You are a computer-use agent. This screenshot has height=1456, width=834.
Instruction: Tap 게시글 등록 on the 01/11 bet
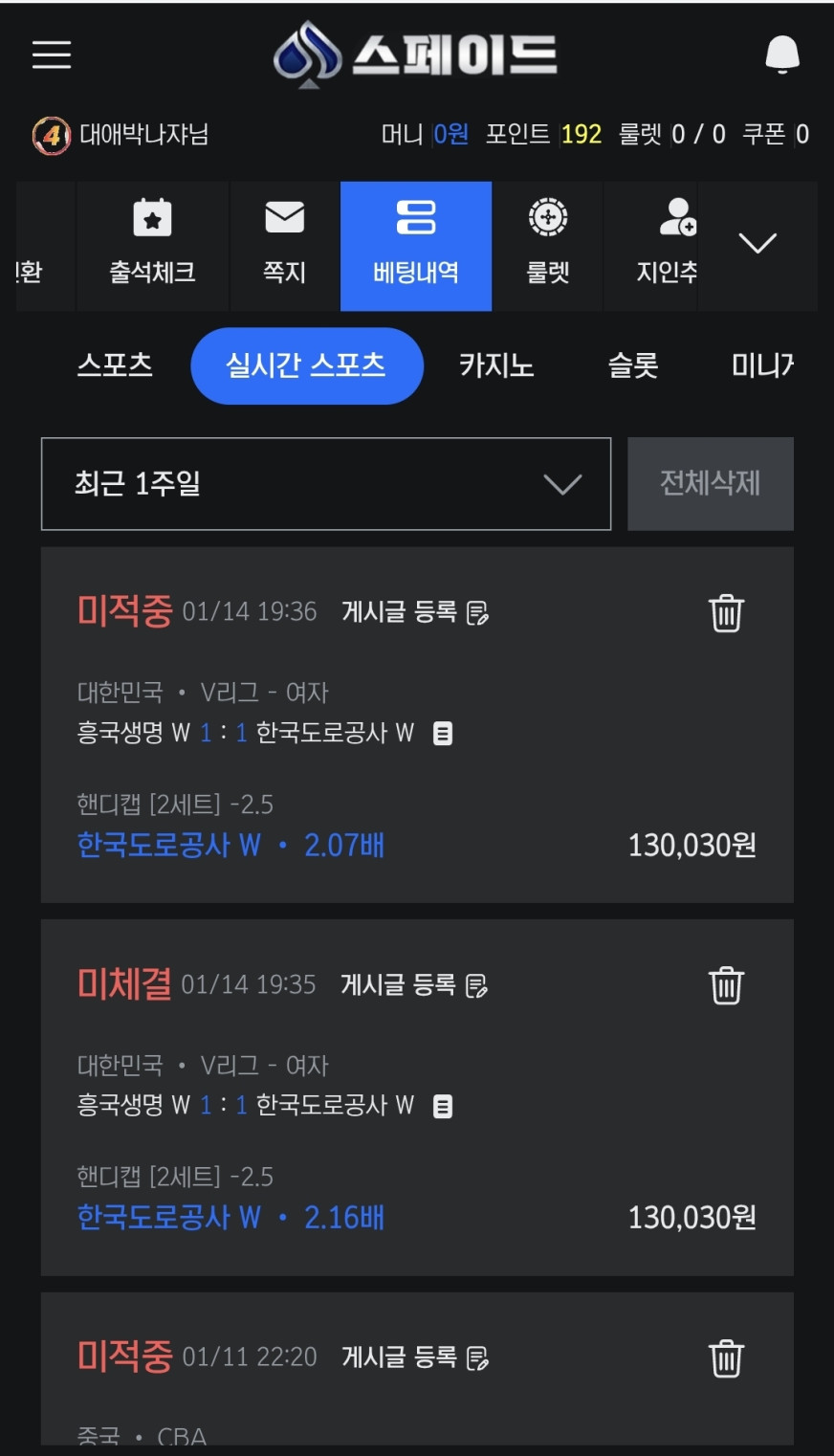click(415, 1357)
